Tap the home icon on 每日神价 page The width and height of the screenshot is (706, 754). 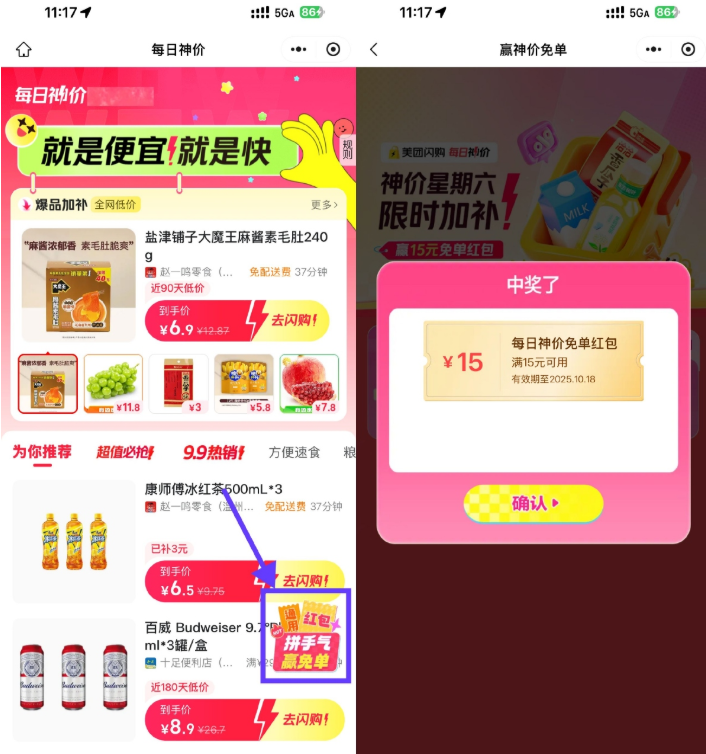click(x=24, y=49)
